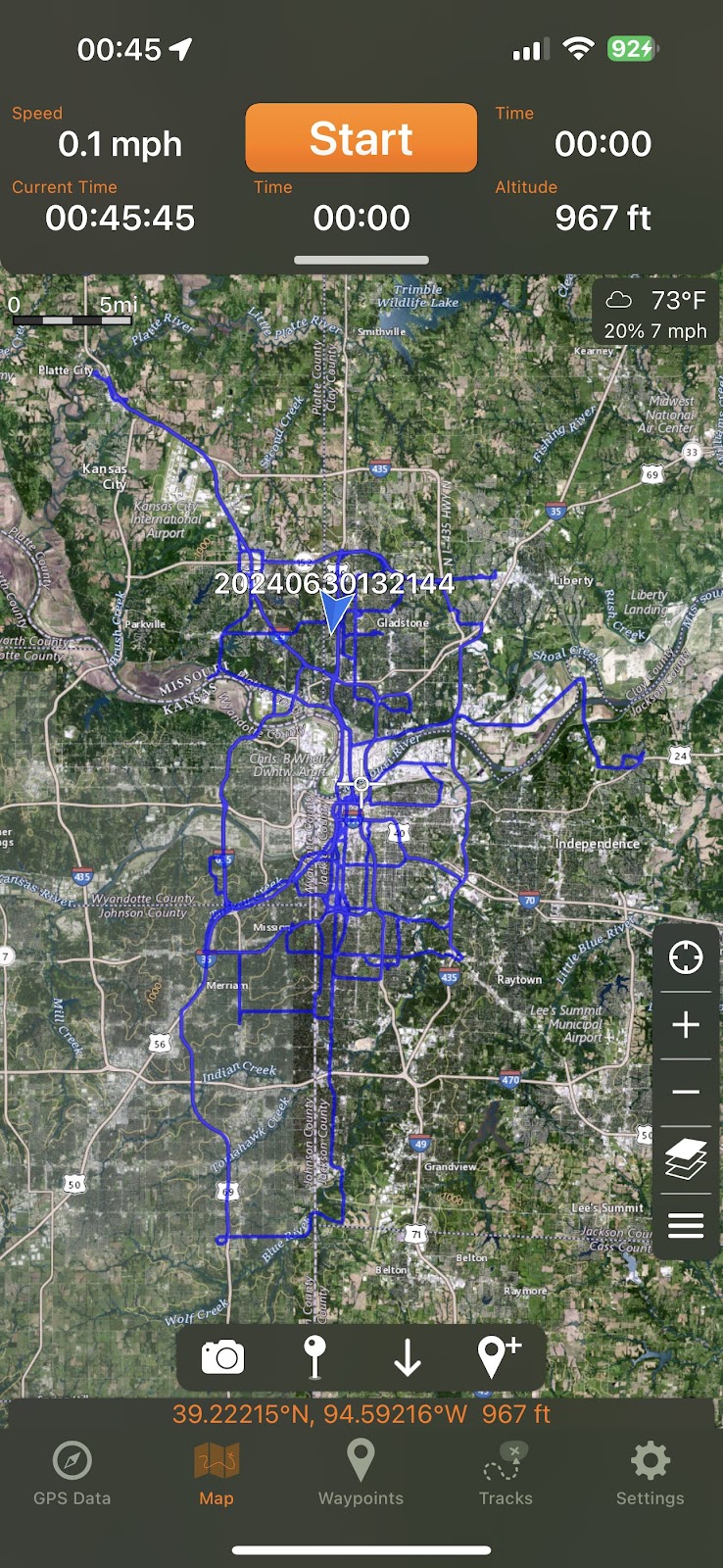723x1568 pixels.
Task: Switch to the GPS Data tab
Action: point(72,1473)
